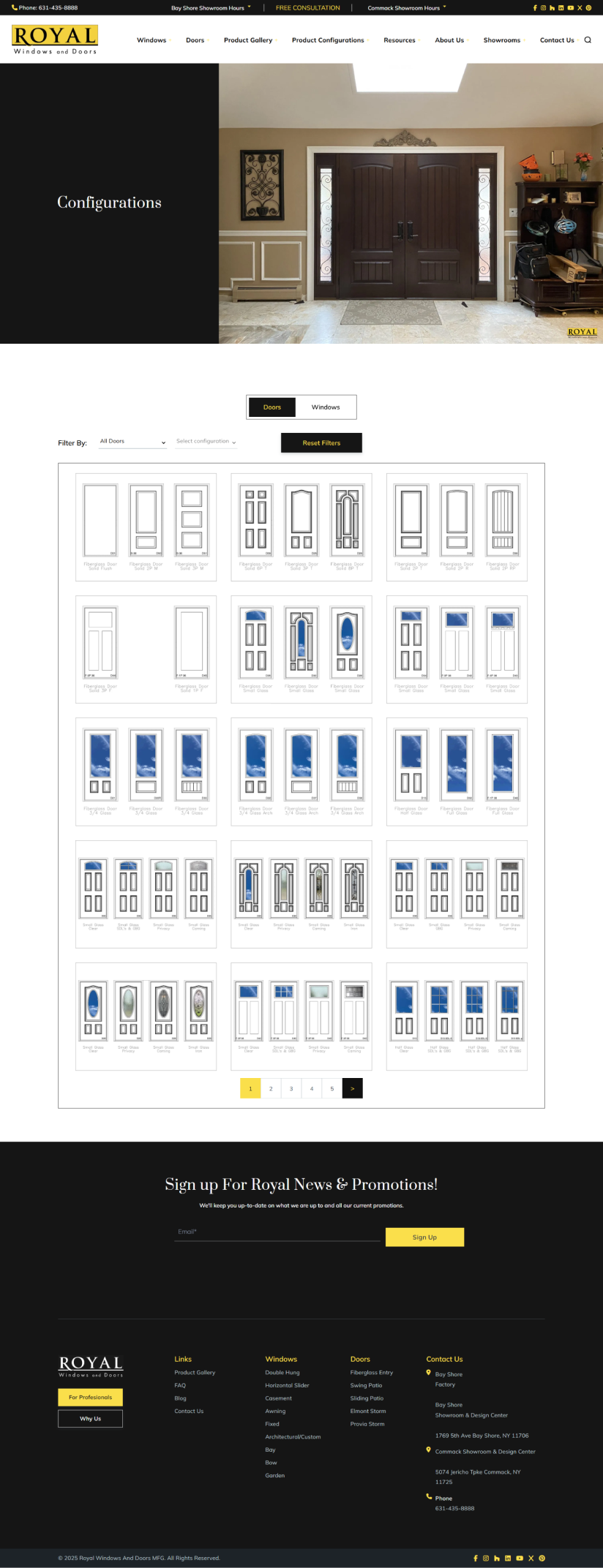
Task: Enter email in the newsletter field
Action: 280,1232
